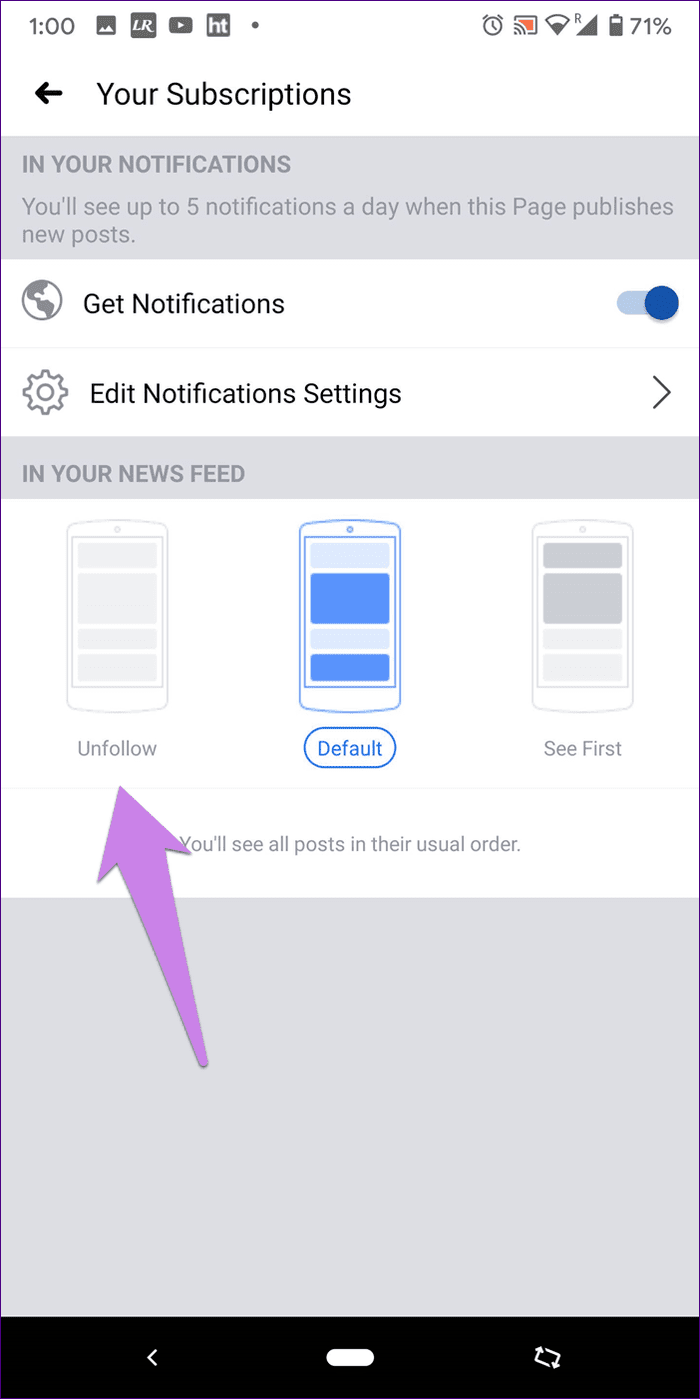
Task: Turn off Get Notifications switch
Action: (x=649, y=304)
